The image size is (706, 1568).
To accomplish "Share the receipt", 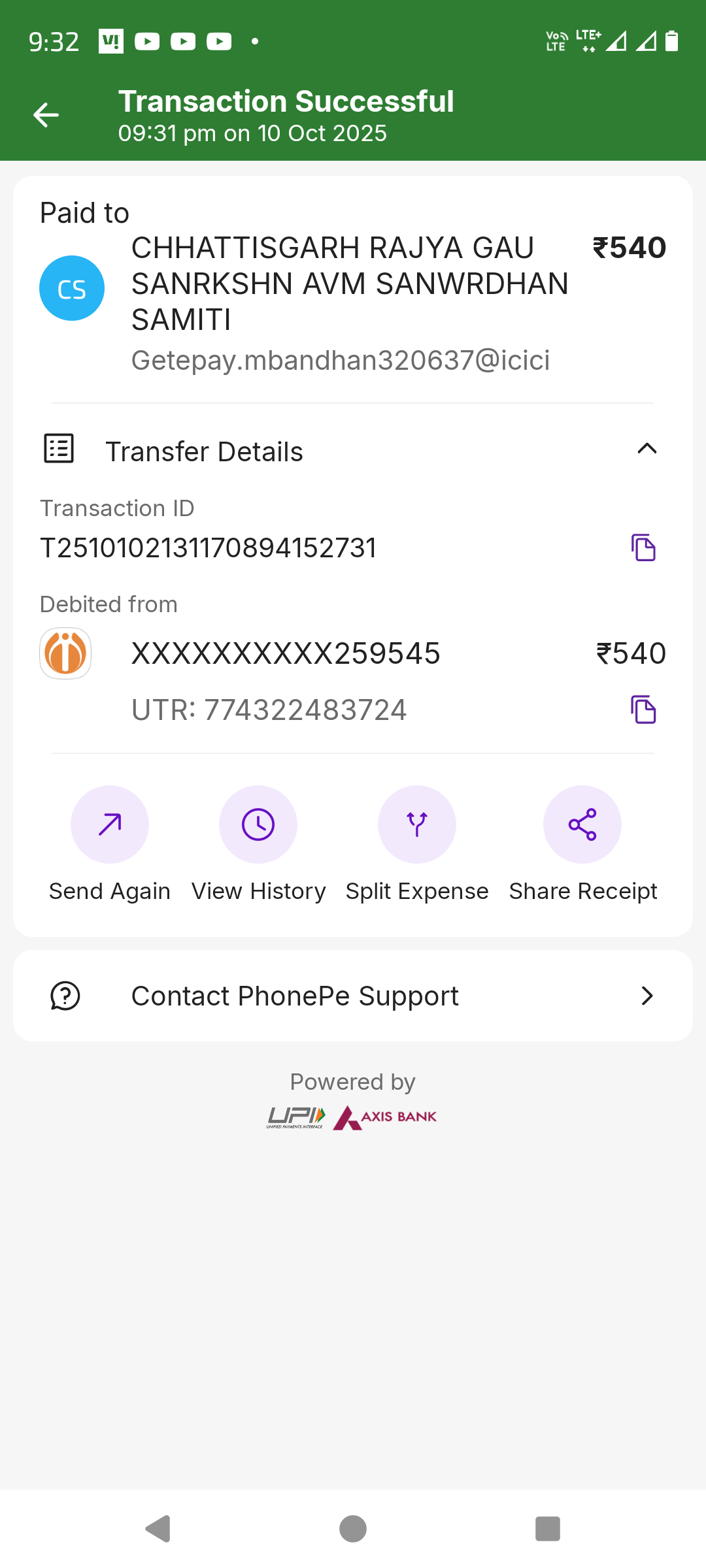I will [582, 825].
